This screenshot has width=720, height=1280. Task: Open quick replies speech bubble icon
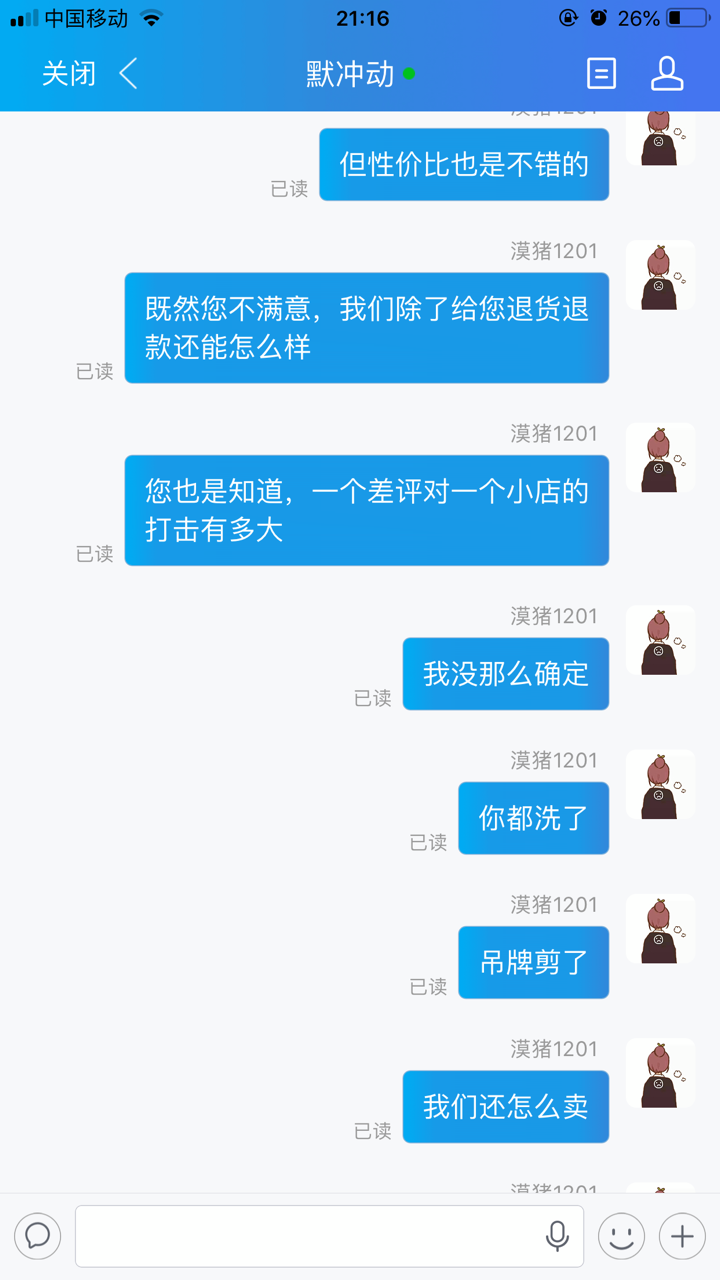[38, 1236]
